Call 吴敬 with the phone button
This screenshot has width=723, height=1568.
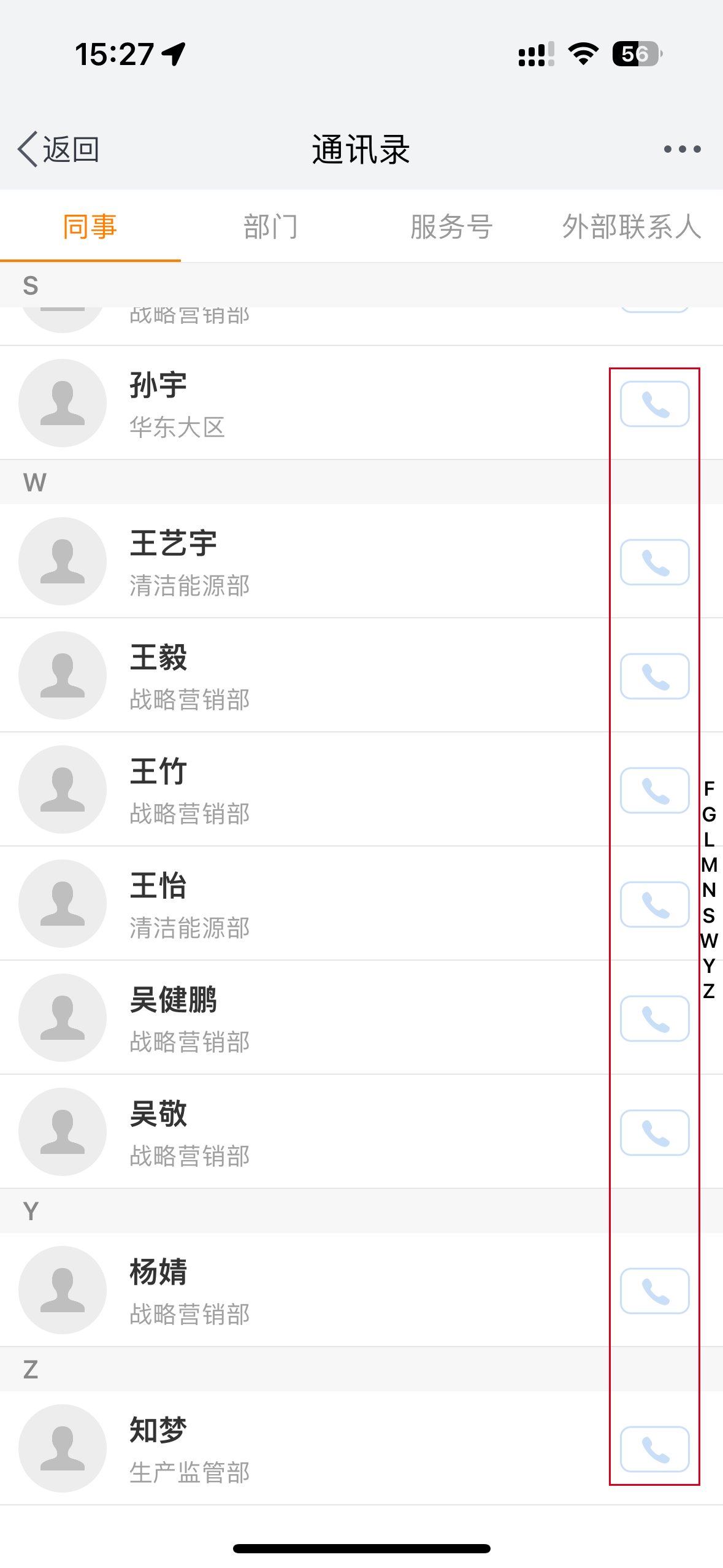[x=654, y=1132]
